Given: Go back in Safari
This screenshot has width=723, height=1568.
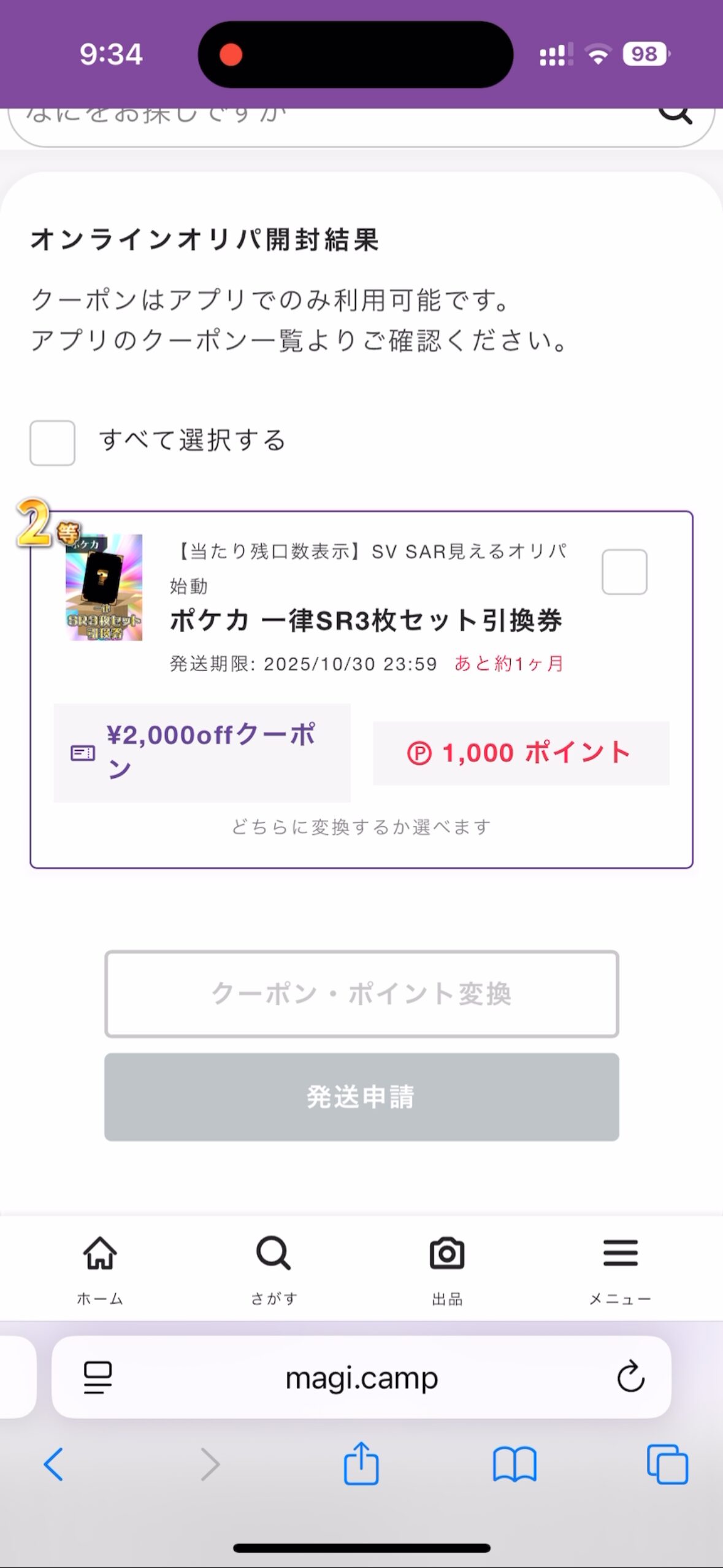Looking at the screenshot, I should click(x=54, y=1464).
